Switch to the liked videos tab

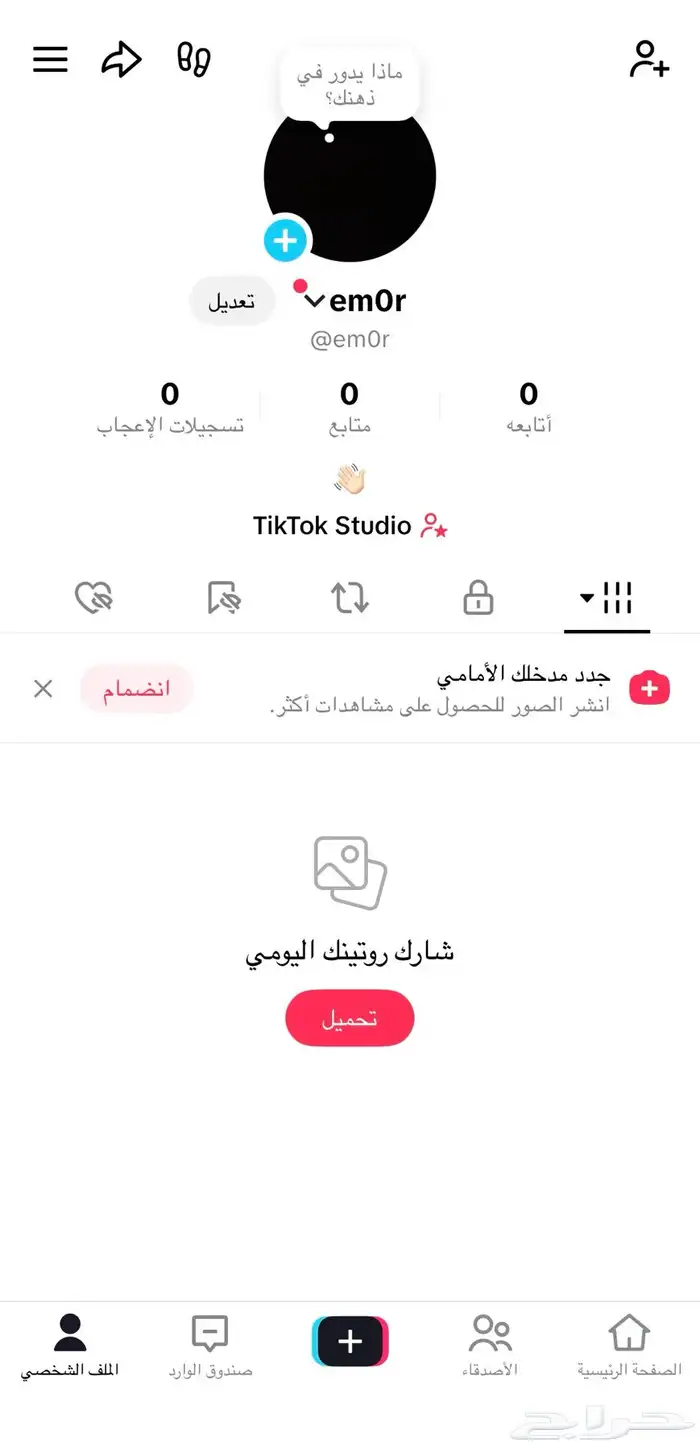94,599
